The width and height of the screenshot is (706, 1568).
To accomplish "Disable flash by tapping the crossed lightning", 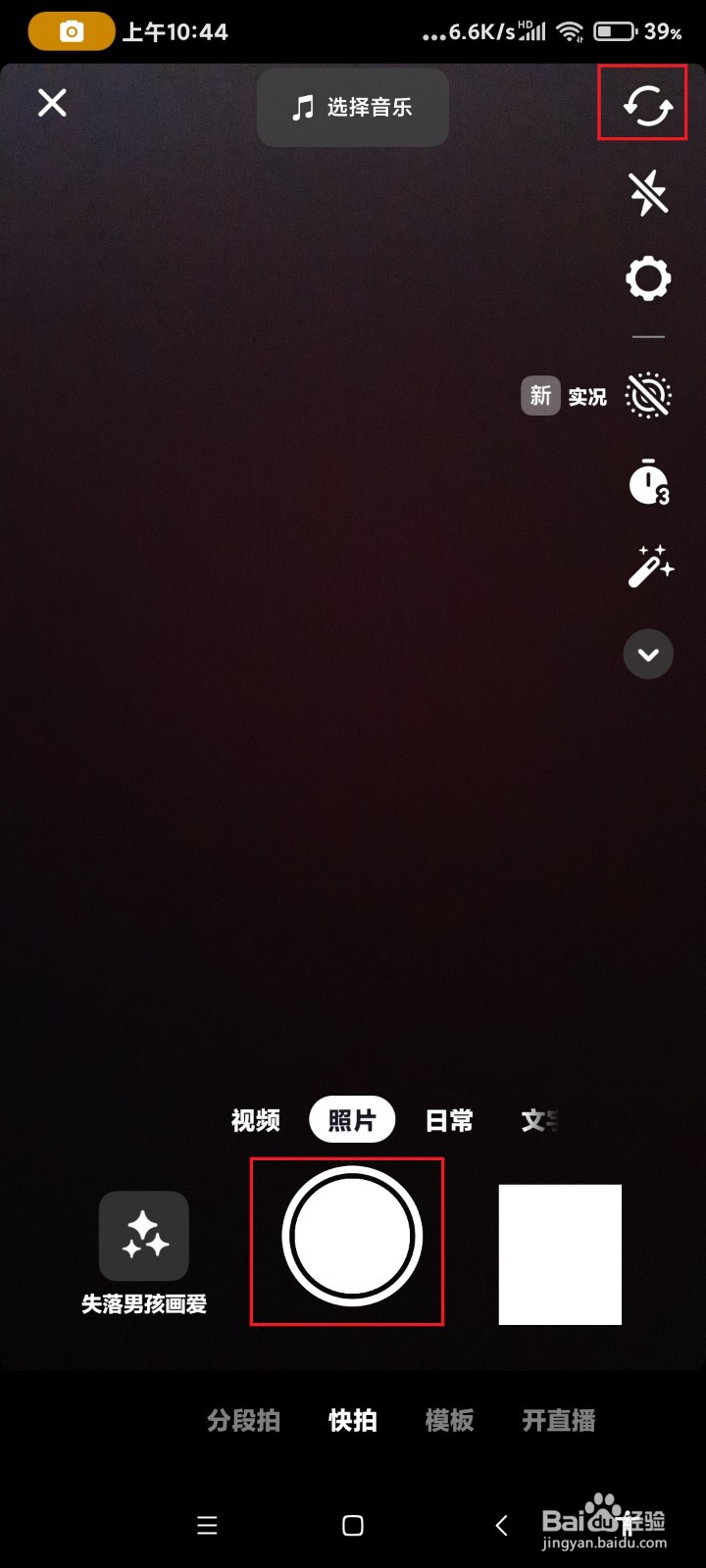I will (x=647, y=192).
